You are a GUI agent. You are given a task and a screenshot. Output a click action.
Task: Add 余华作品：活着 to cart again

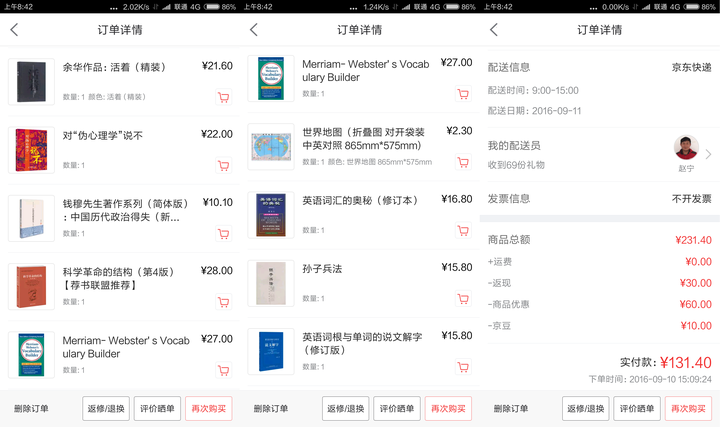(224, 97)
